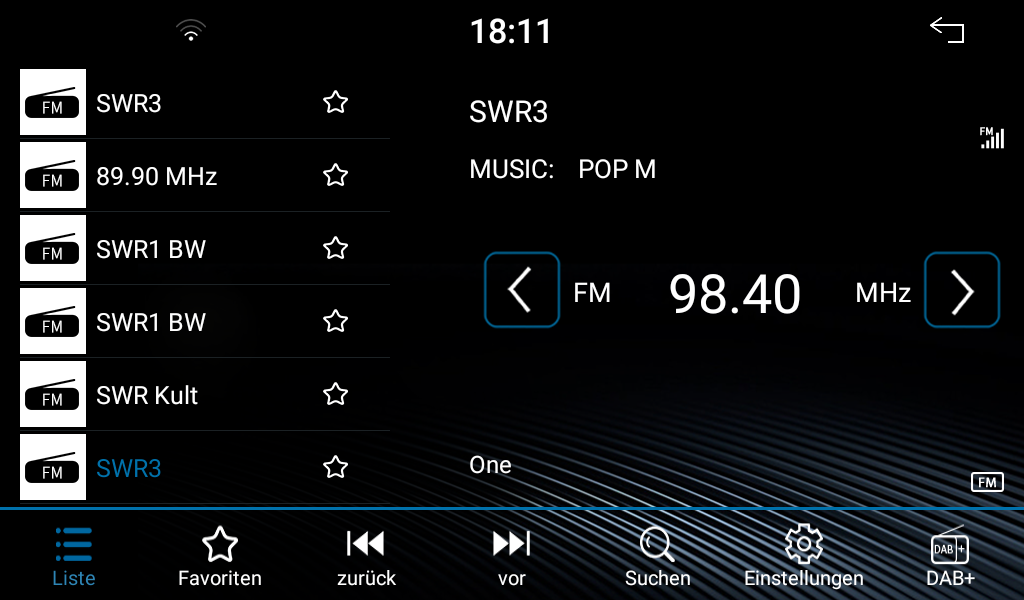Go back with the return arrow icon
This screenshot has width=1024, height=600.
tap(947, 30)
